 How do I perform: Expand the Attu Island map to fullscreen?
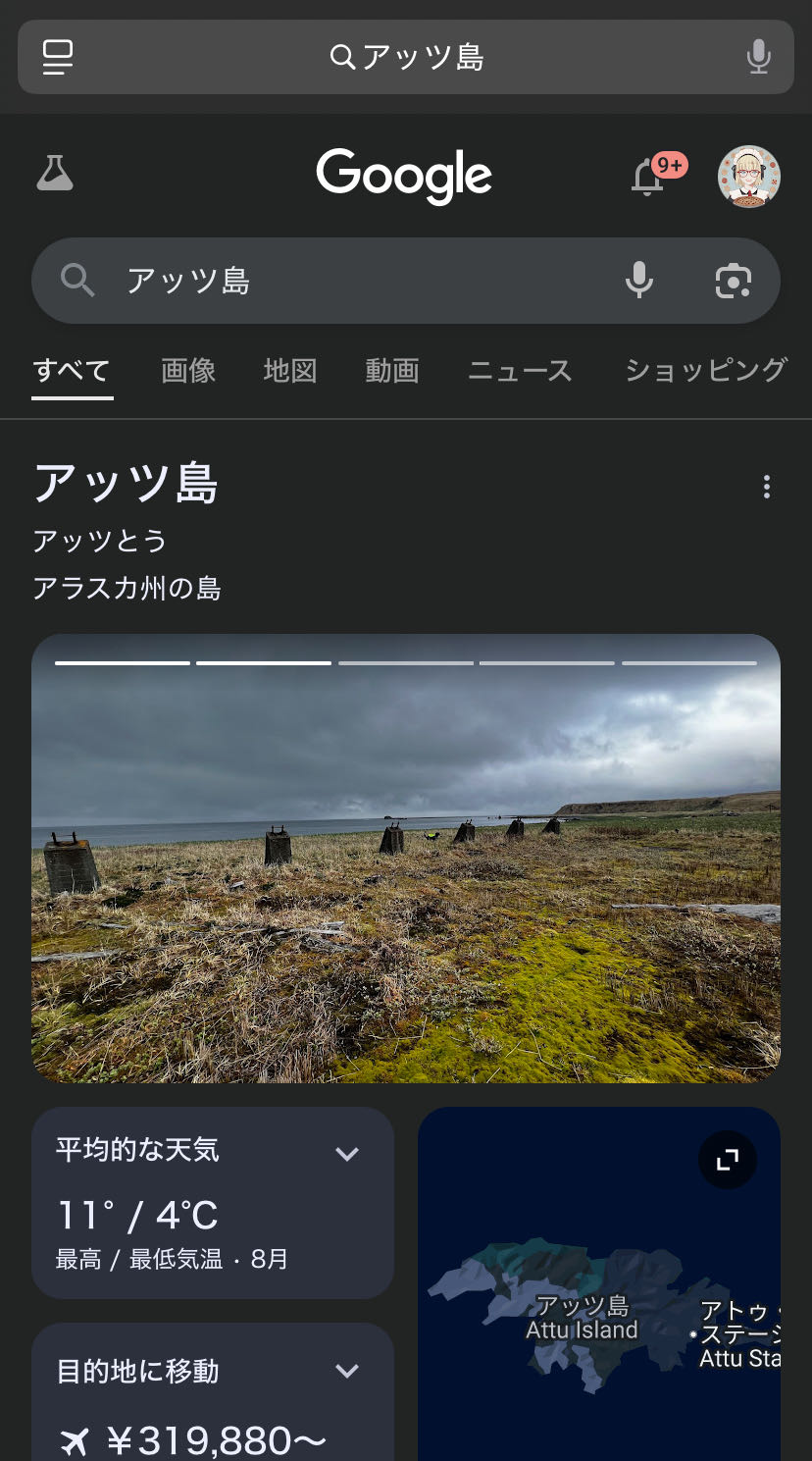tap(727, 1161)
